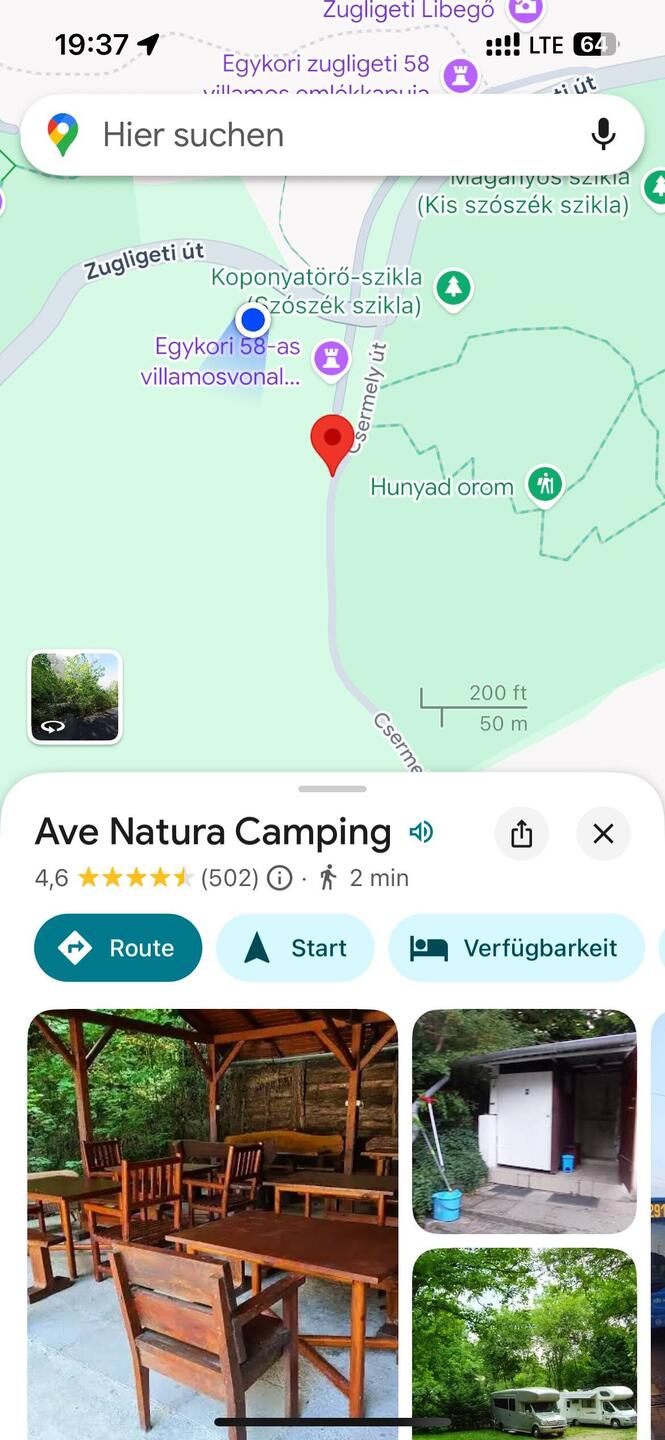Share Ave Natura Camping
This screenshot has width=665, height=1440.
click(x=521, y=833)
